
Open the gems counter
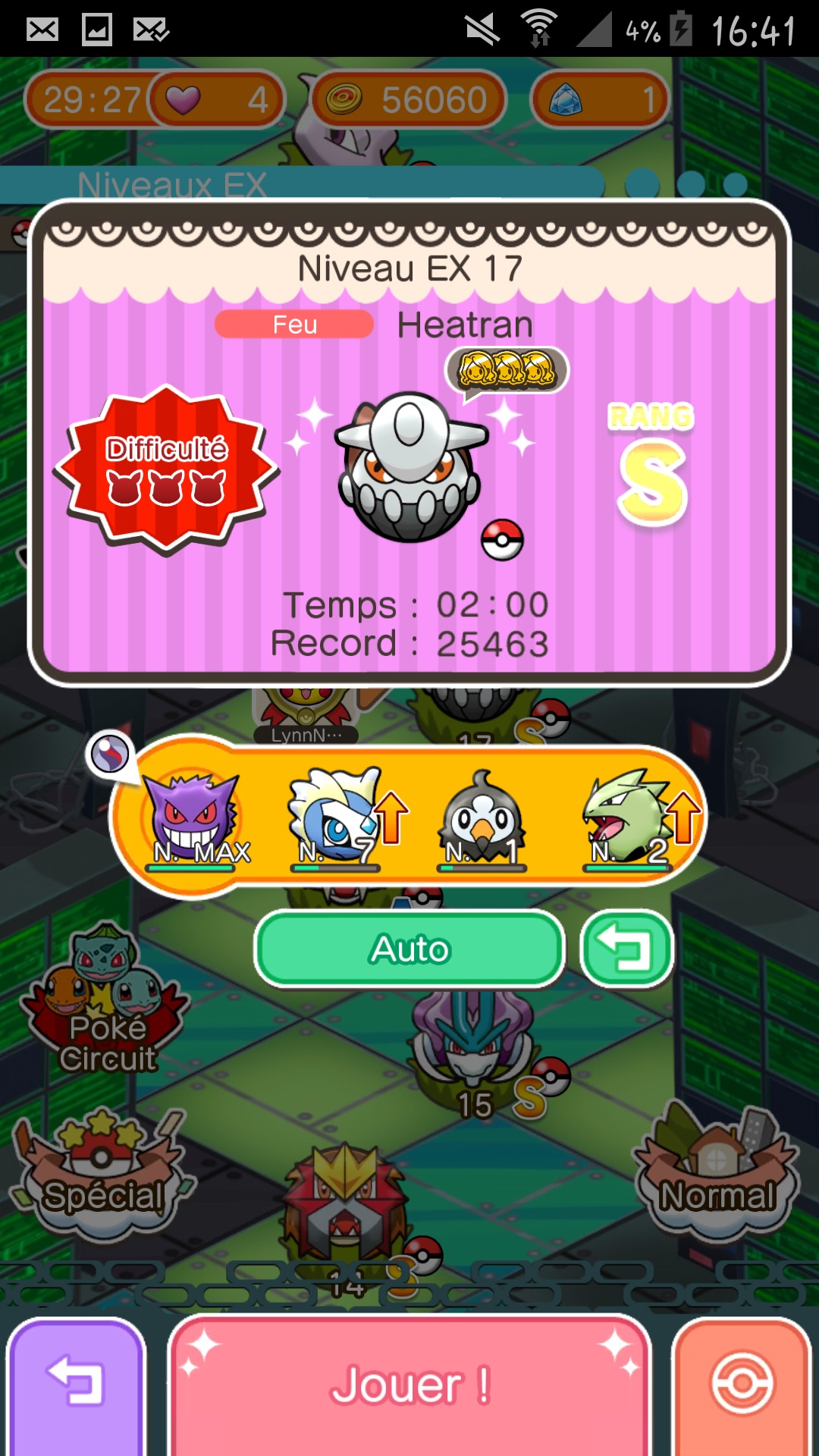pyautogui.click(x=599, y=99)
